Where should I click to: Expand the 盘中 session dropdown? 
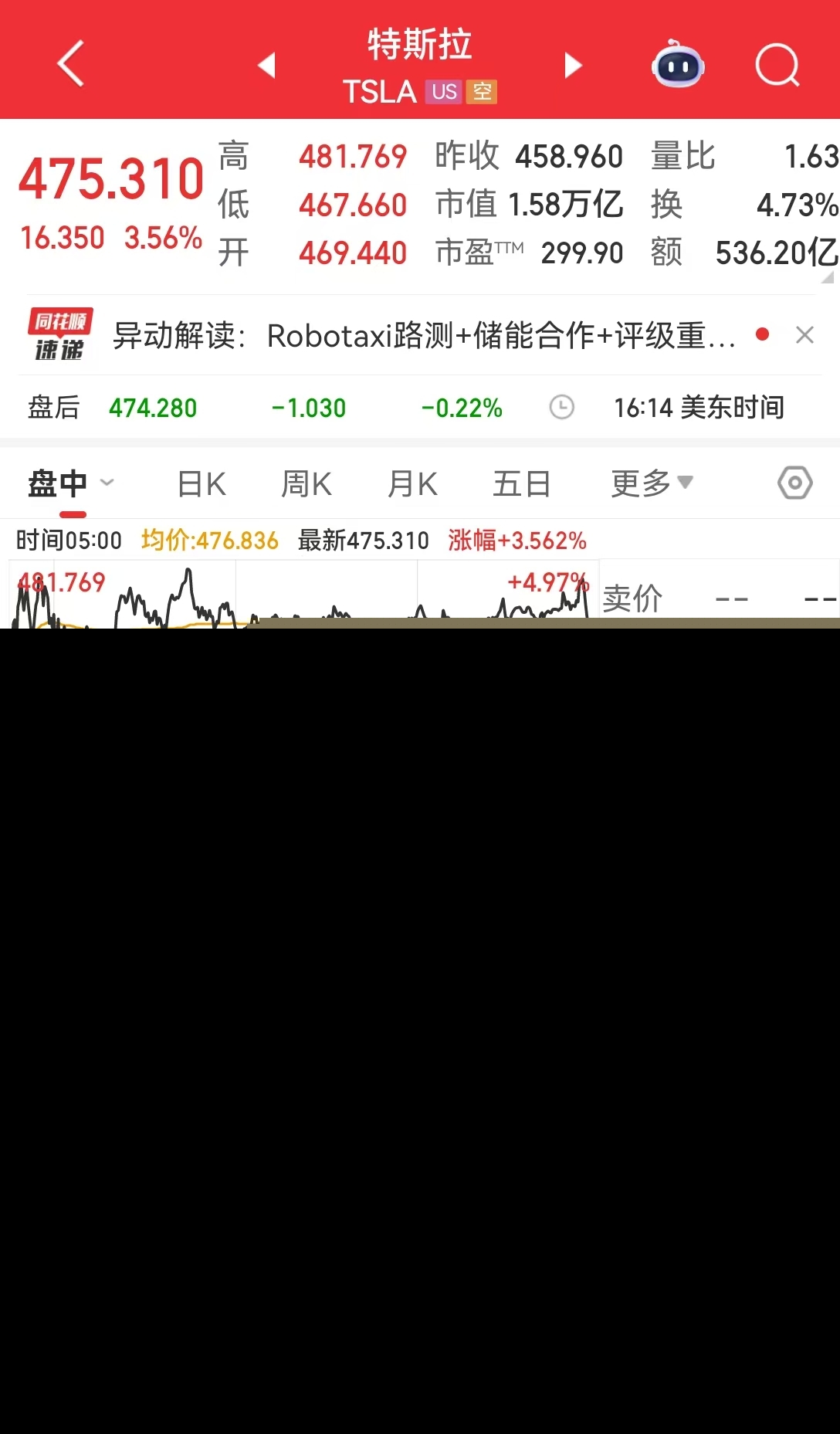(71, 484)
